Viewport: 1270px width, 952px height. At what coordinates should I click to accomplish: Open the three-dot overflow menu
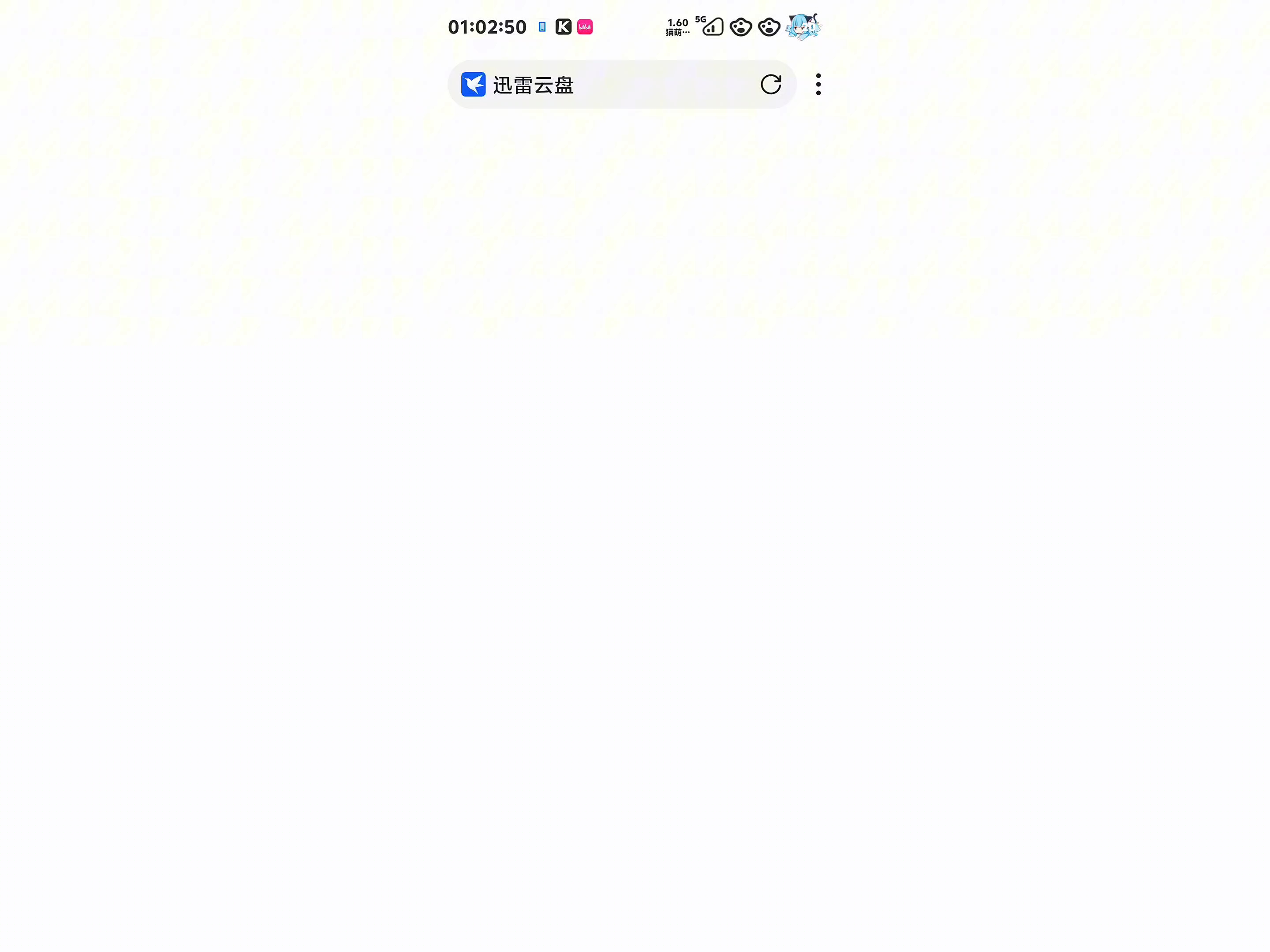[818, 84]
